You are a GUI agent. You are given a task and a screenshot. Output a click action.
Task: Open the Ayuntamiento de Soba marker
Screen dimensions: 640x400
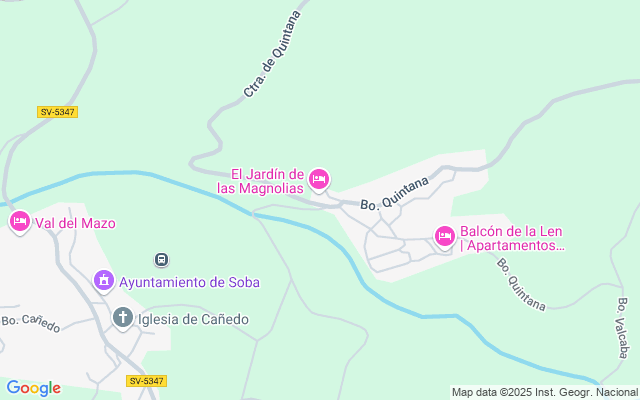tap(103, 282)
